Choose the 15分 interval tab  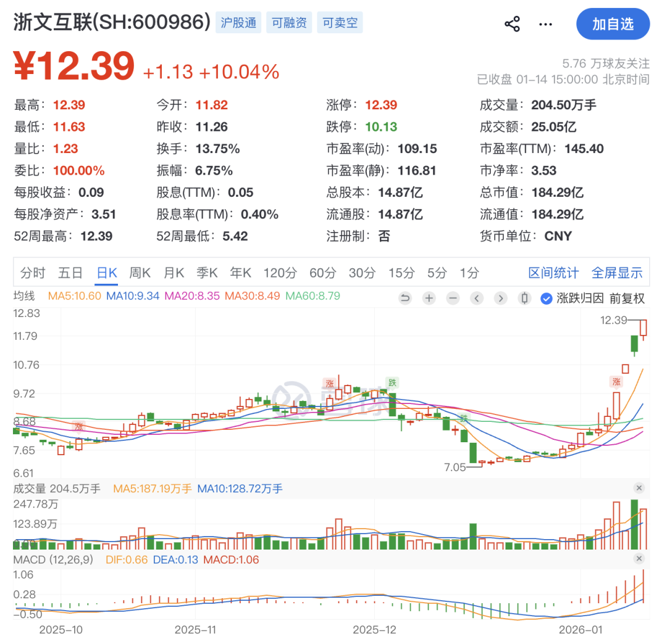[401, 272]
